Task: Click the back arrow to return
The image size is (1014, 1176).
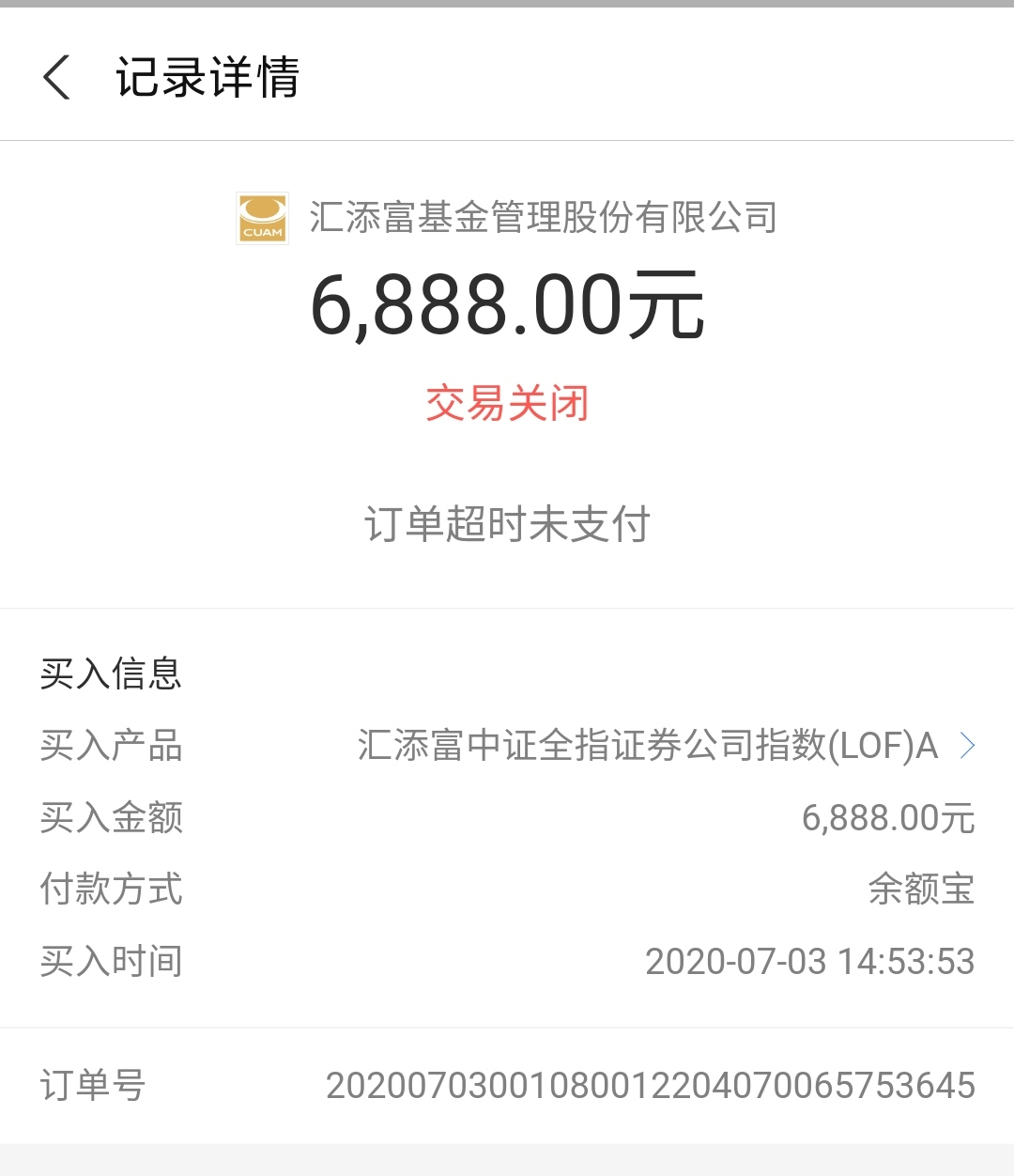Action: coord(59,79)
